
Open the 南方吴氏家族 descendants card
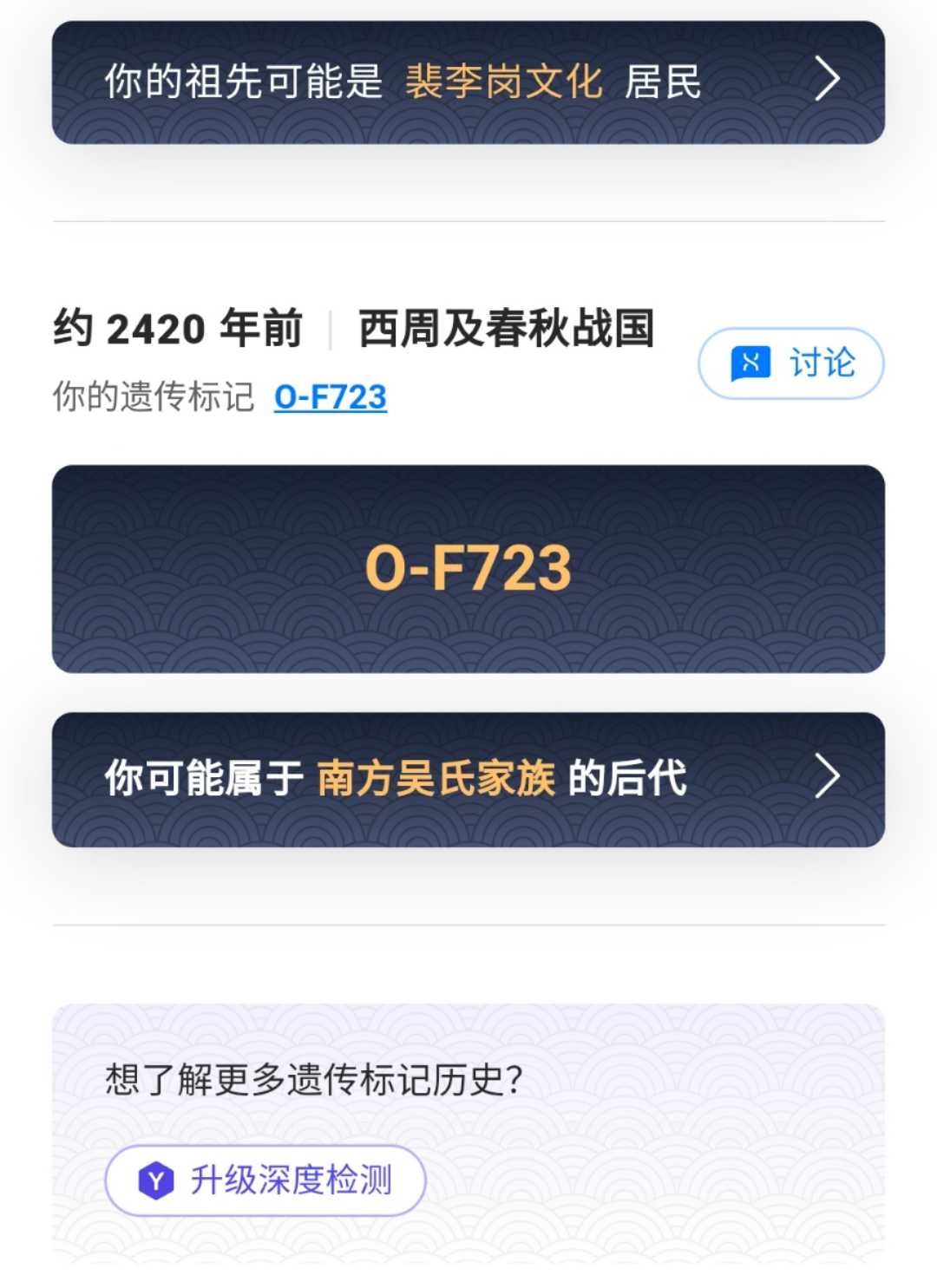(468, 778)
